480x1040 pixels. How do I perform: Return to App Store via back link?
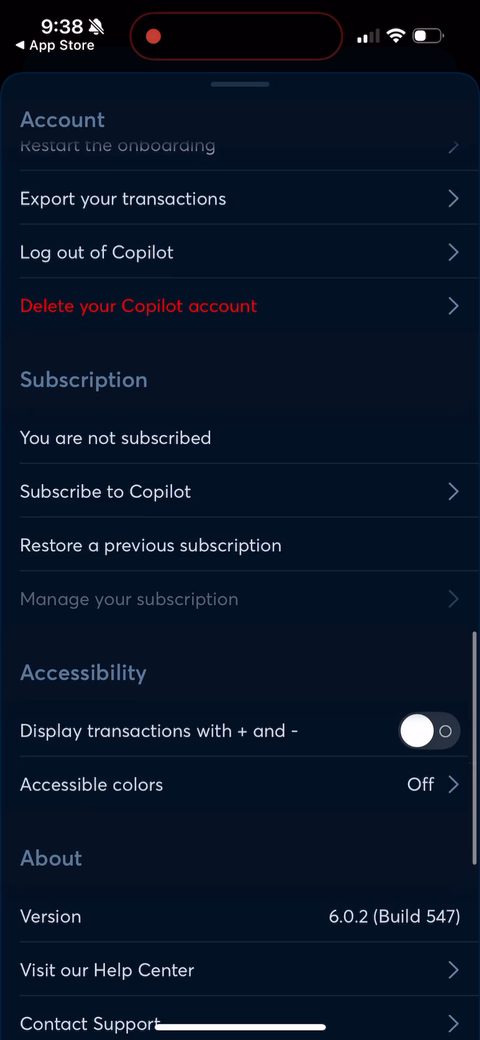(55, 46)
